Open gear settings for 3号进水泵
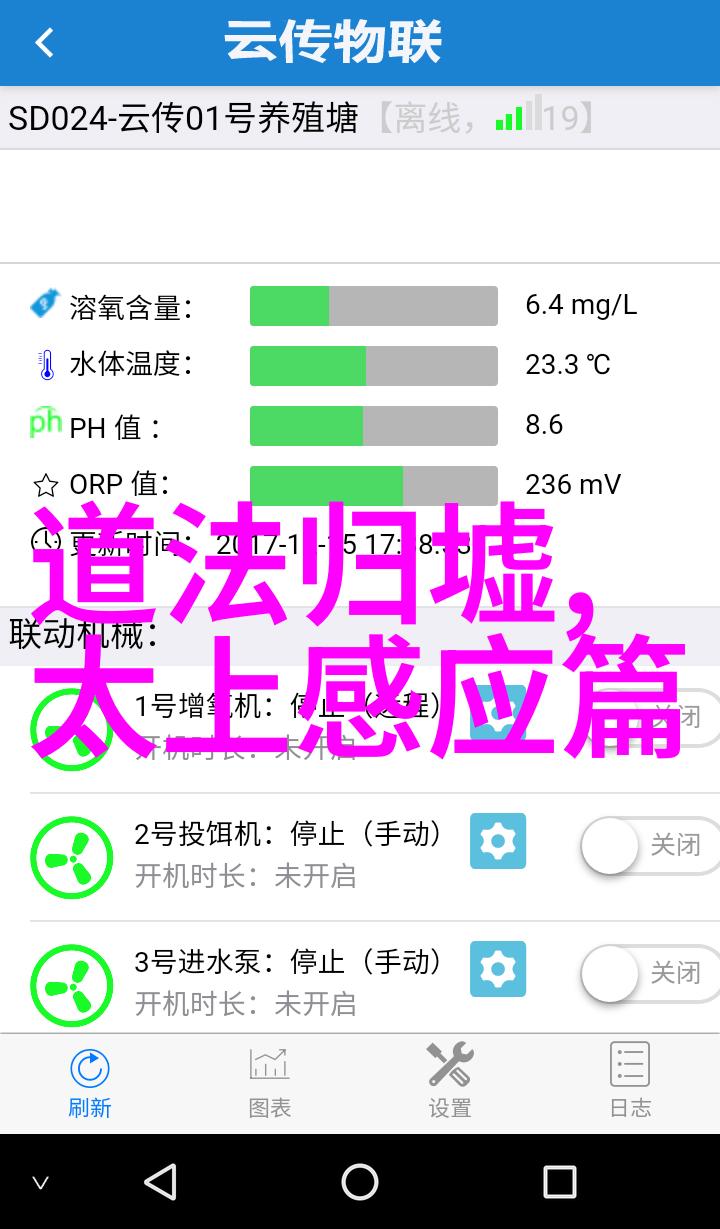This screenshot has width=720, height=1229. (497, 969)
